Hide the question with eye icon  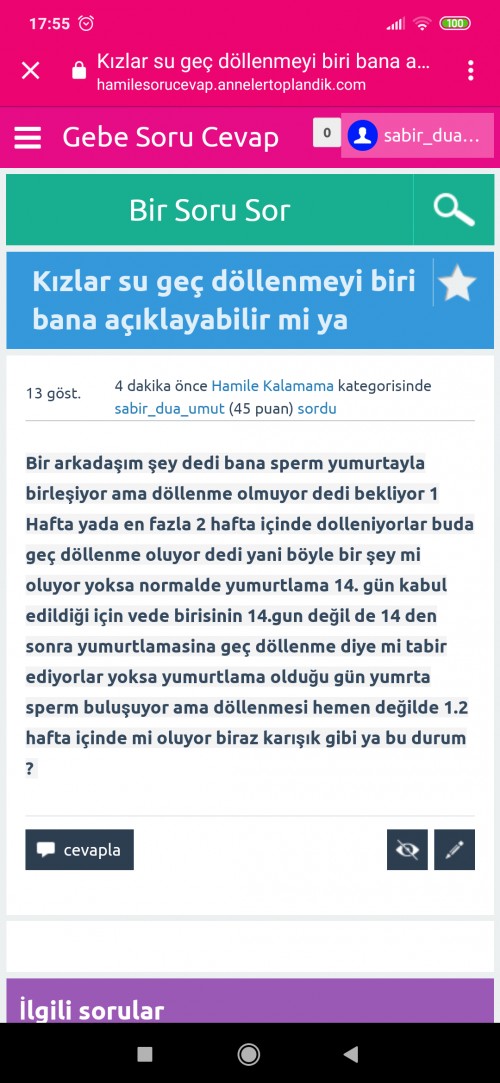click(407, 850)
